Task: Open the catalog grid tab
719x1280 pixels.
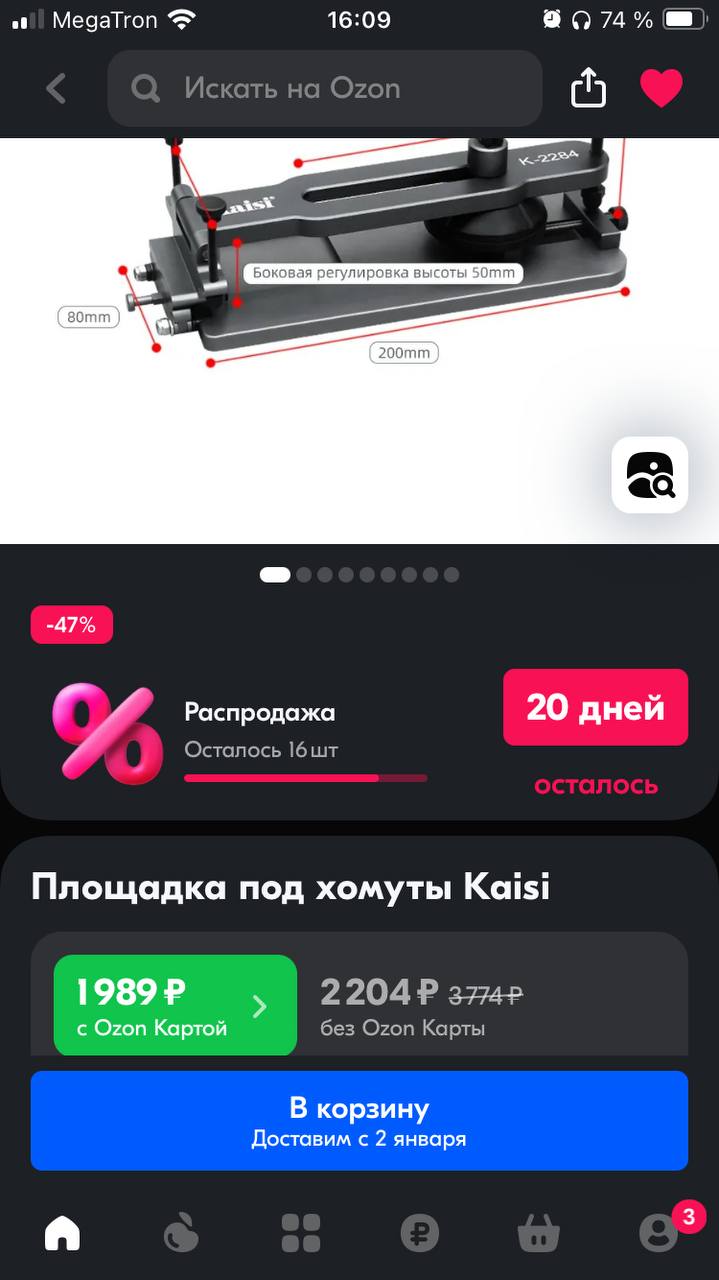Action: (x=301, y=1232)
